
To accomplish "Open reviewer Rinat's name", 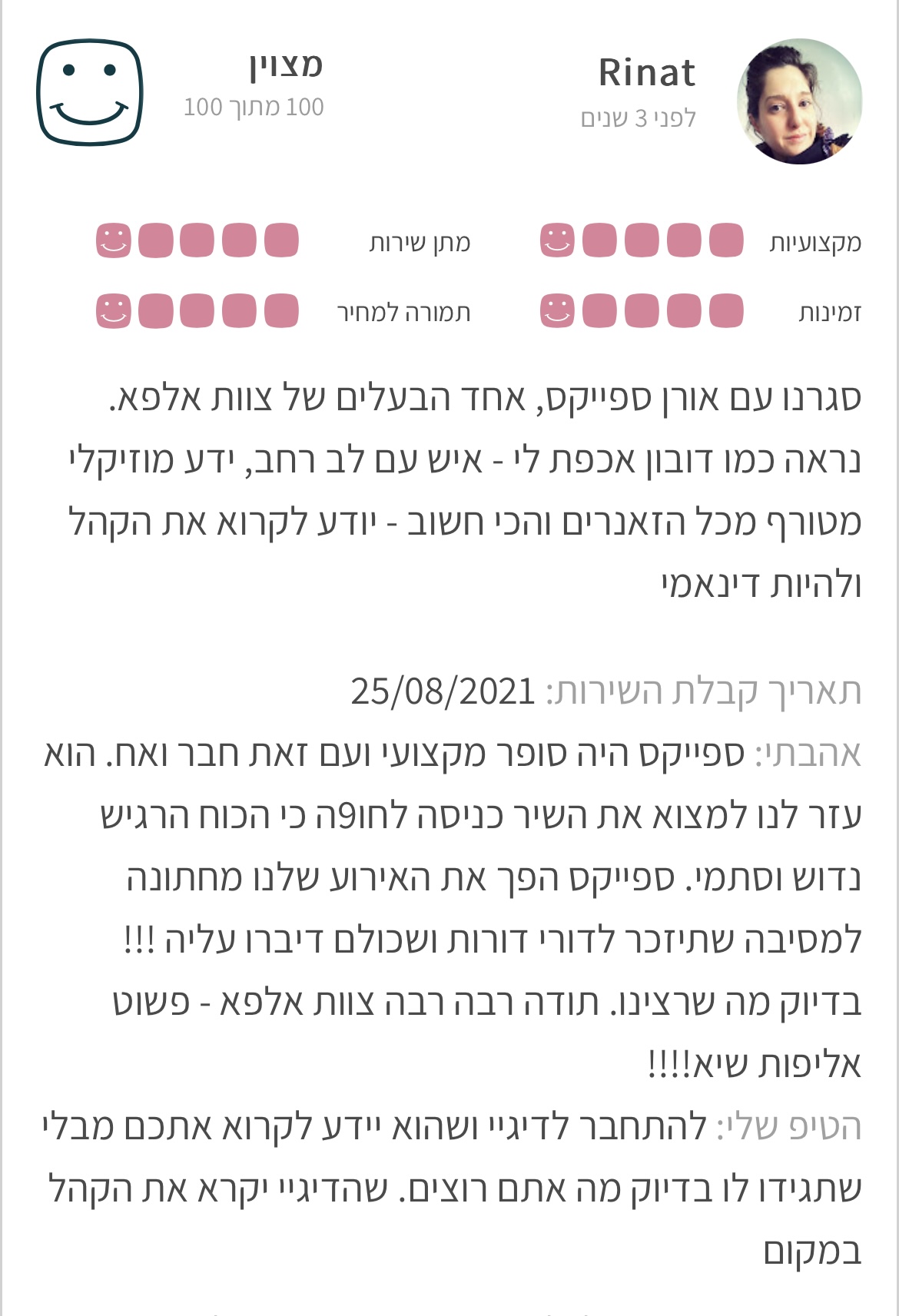I will [646, 74].
